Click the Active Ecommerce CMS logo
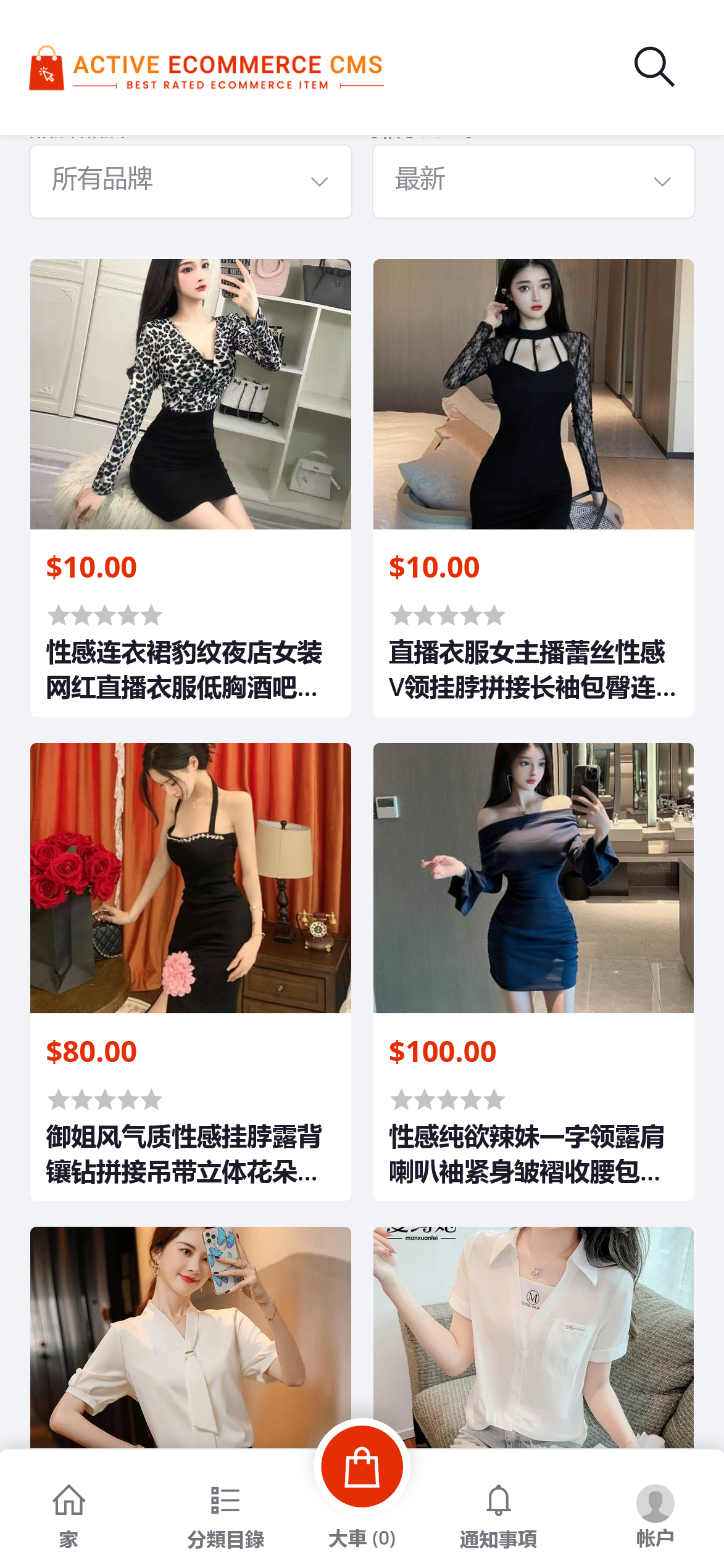The height and width of the screenshot is (1568, 724). 206,68
